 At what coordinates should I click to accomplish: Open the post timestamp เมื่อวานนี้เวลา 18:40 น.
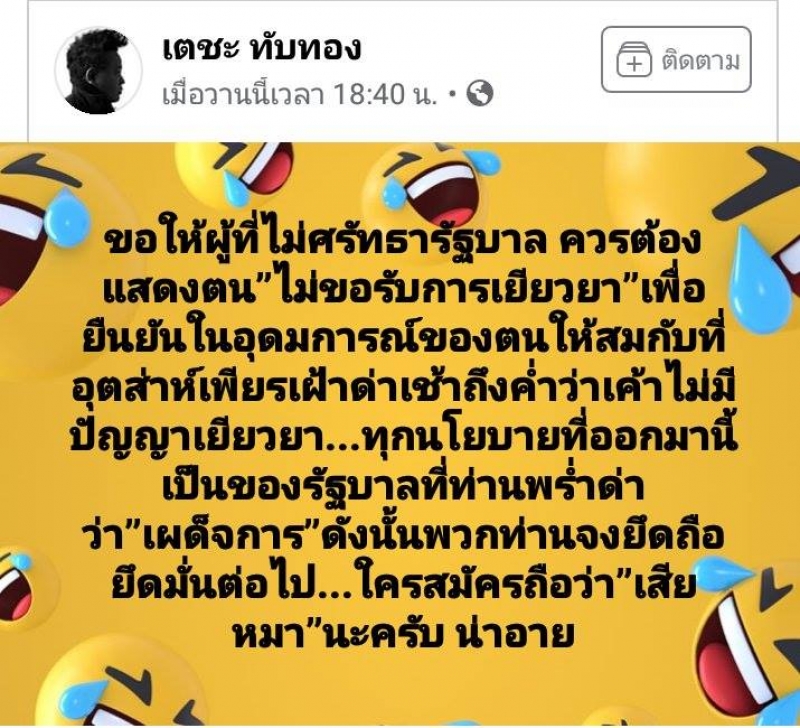point(299,95)
